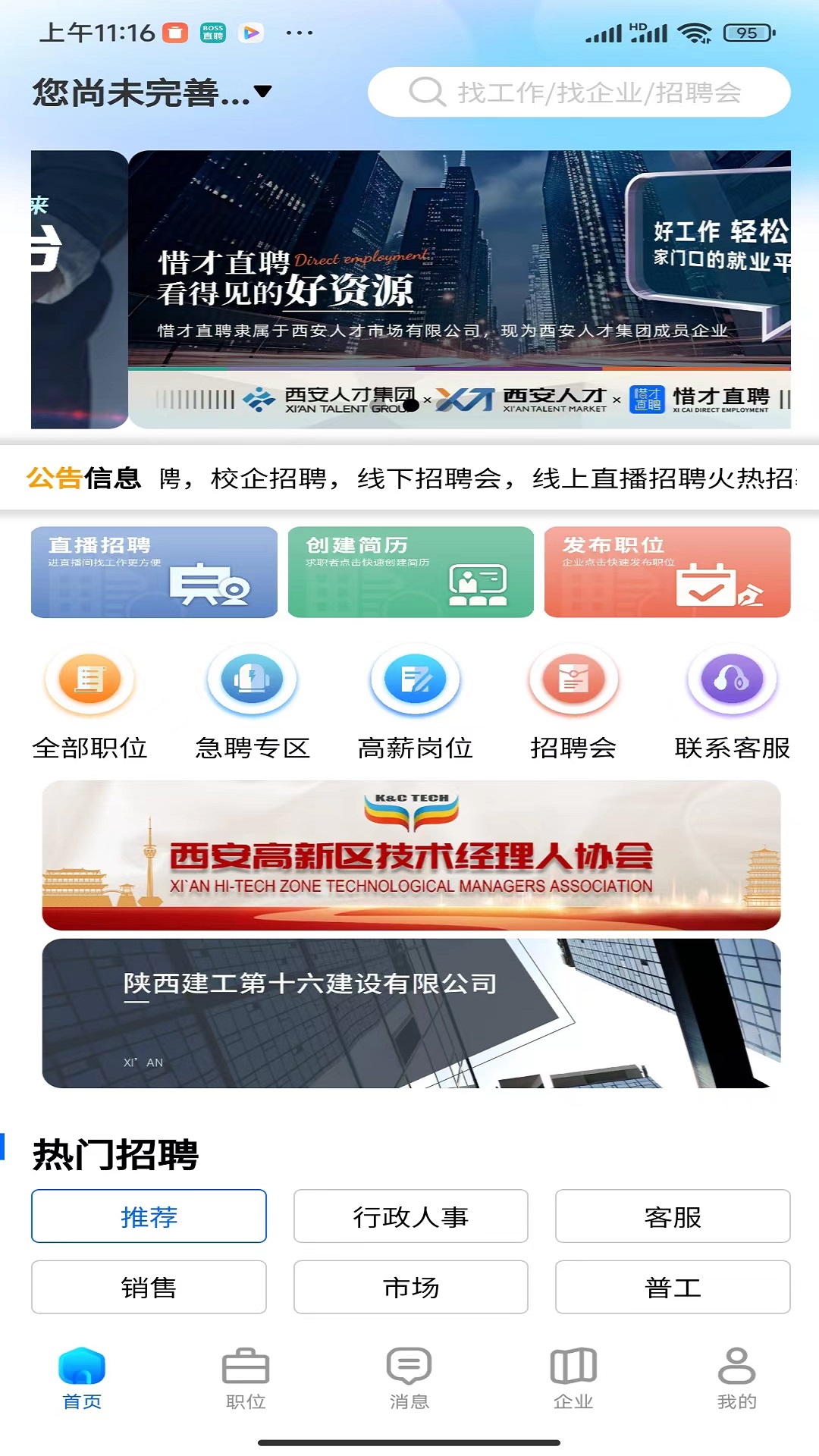Viewport: 819px width, 1456px height.
Task: Switch to the 行政人事 category tab
Action: [410, 1216]
